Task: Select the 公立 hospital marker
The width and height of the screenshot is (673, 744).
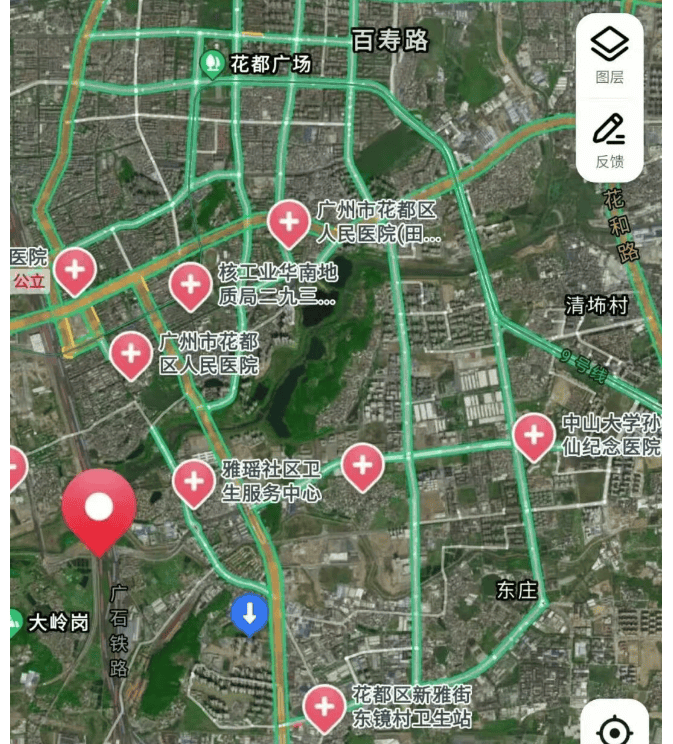Action: (x=74, y=270)
